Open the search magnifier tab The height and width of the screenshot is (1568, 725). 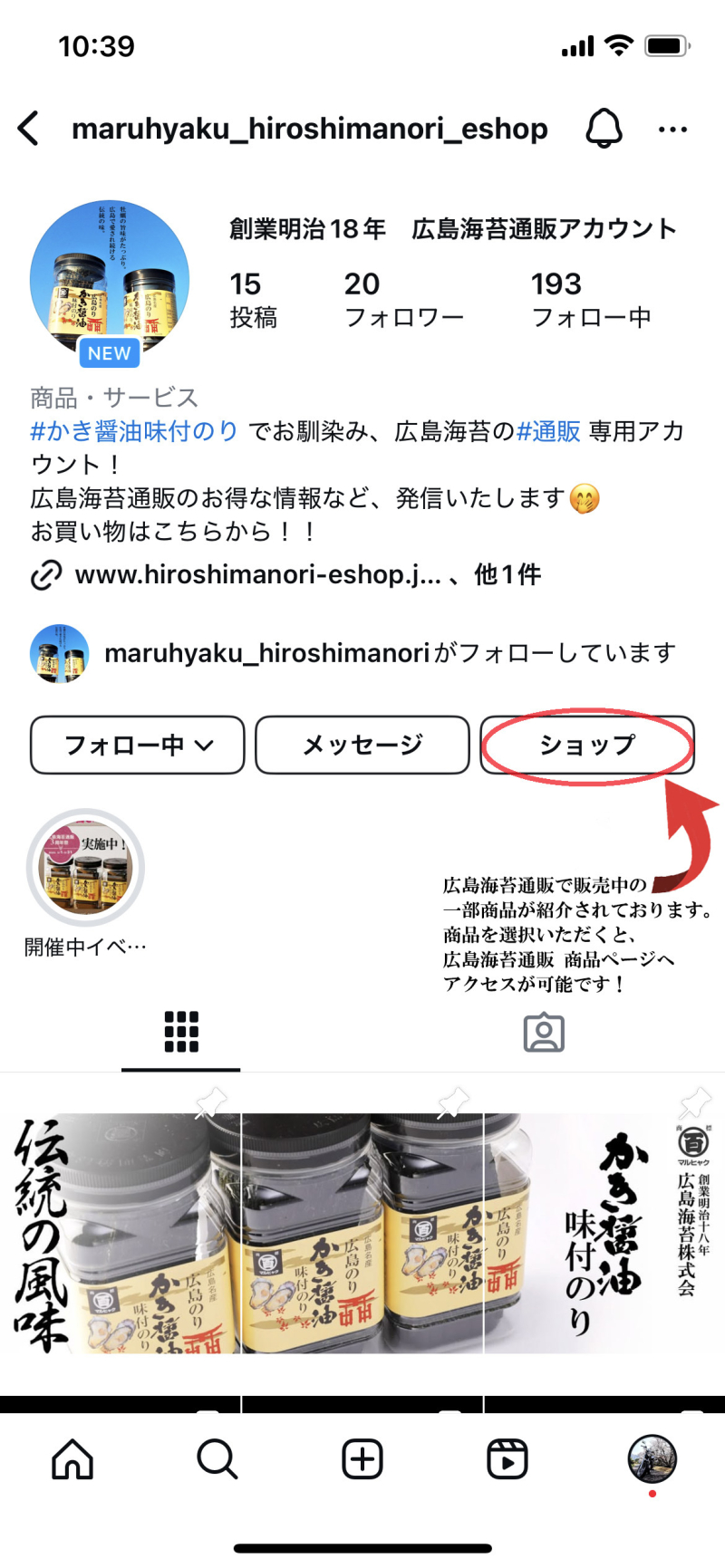[x=217, y=1459]
